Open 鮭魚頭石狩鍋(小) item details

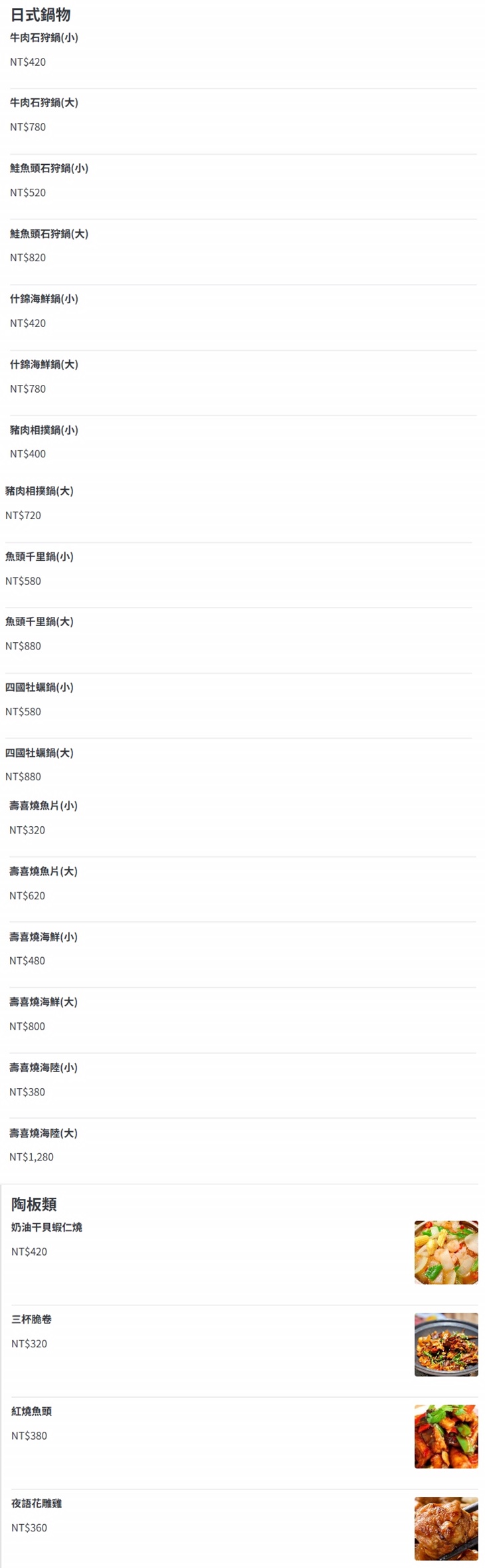pyautogui.click(x=49, y=169)
